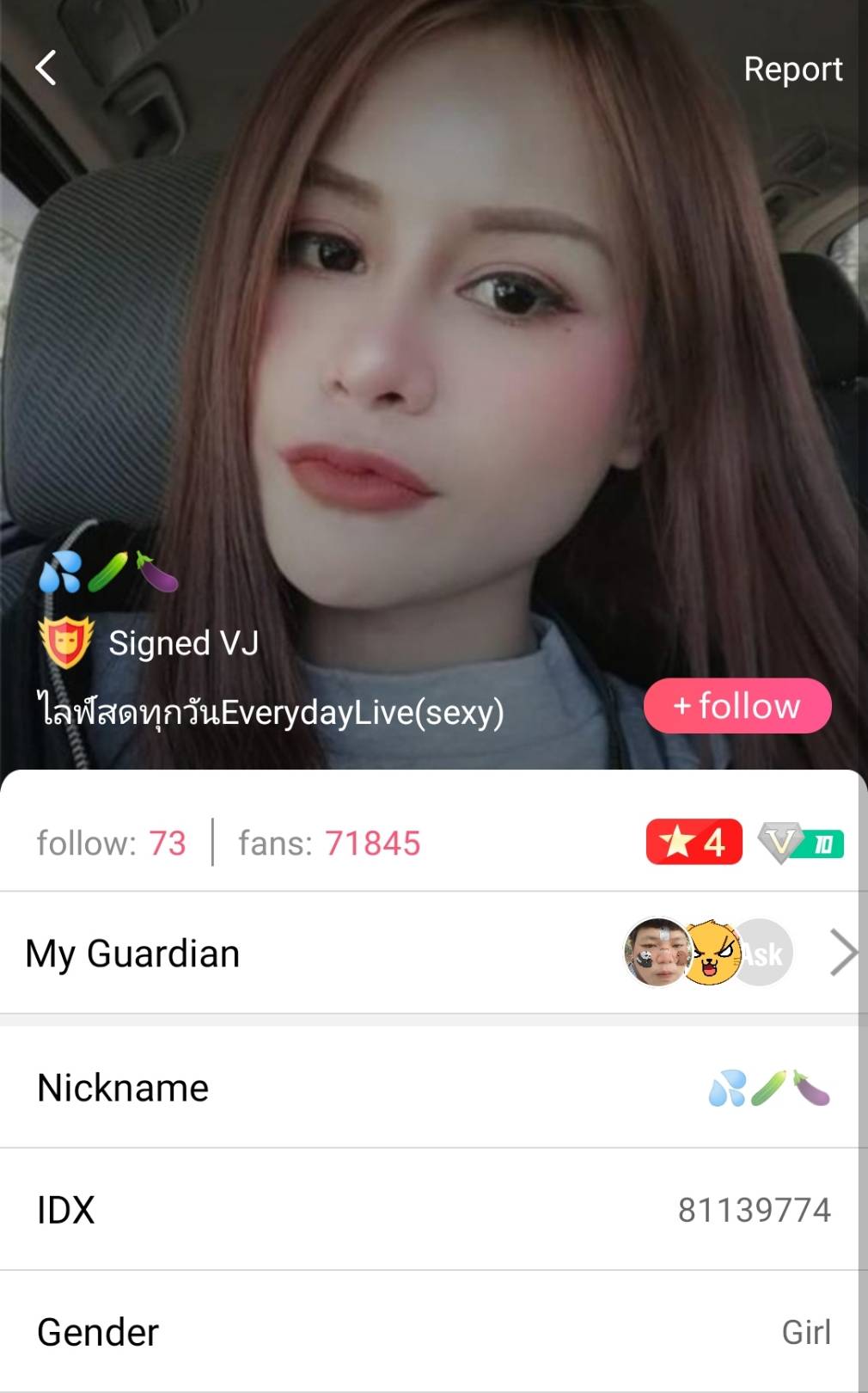Screen dimensions: 868x1393
Task: Follow this Signed VJ
Action: point(737,706)
